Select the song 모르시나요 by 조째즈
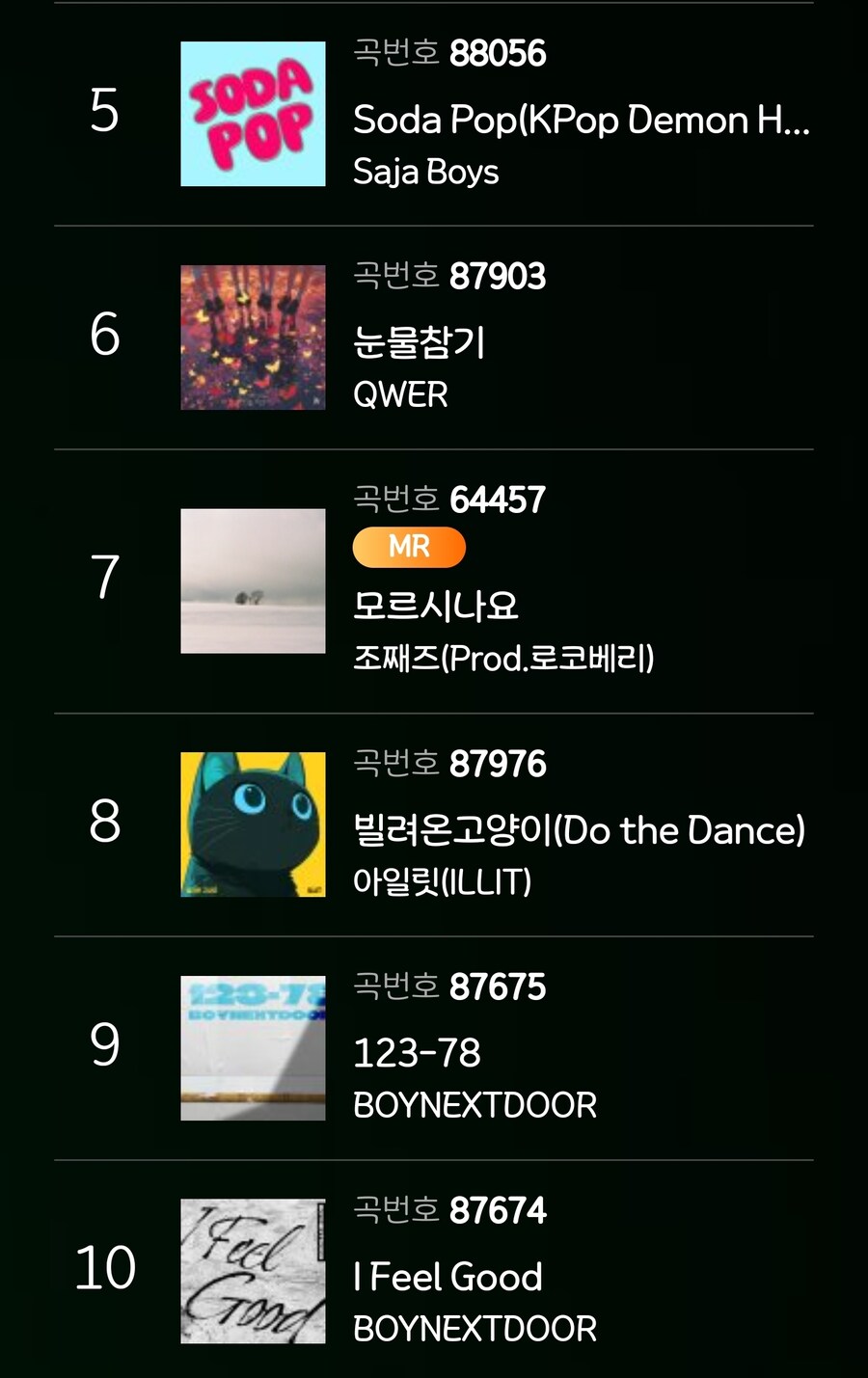This screenshot has width=868, height=1378. coord(436,606)
